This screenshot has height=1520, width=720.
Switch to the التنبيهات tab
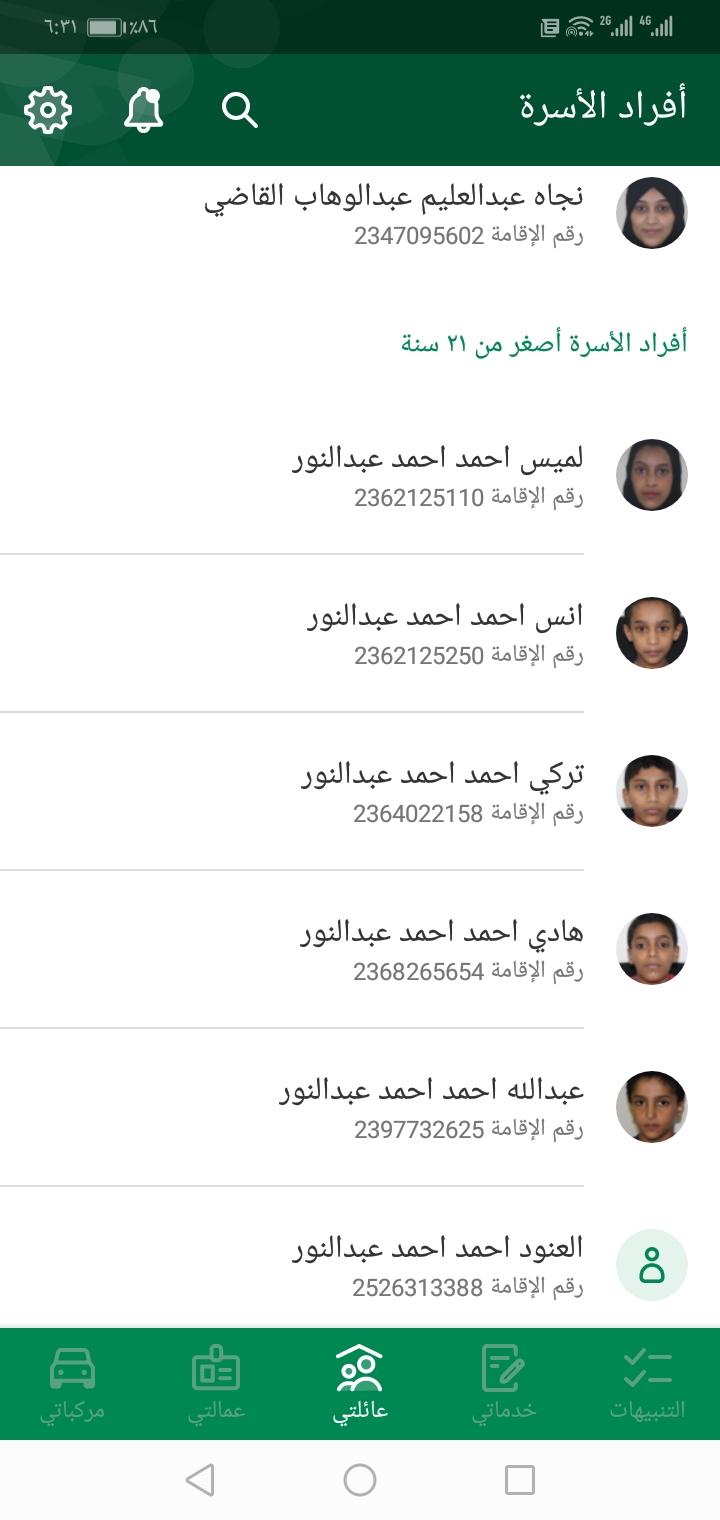coord(647,1383)
